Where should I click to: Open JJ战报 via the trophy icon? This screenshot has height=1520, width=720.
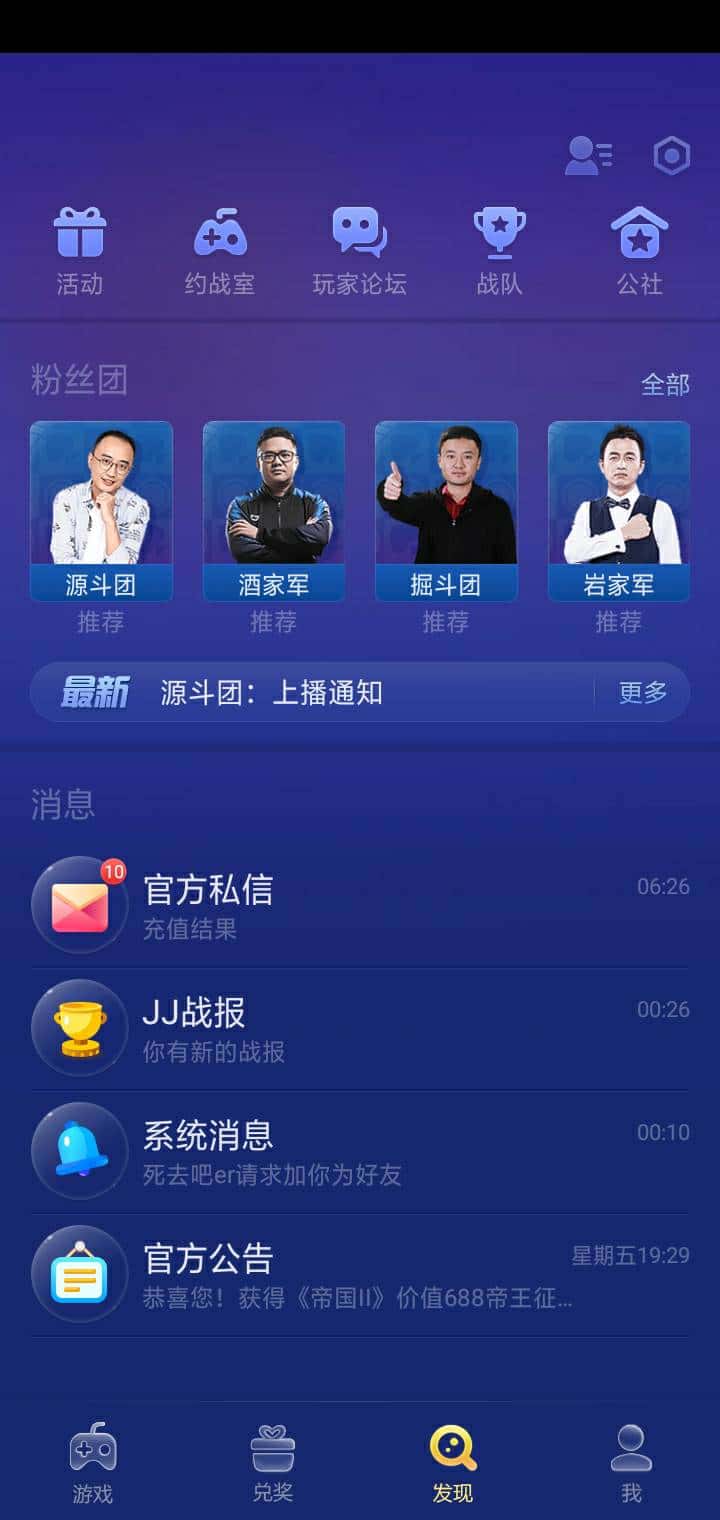point(80,1028)
